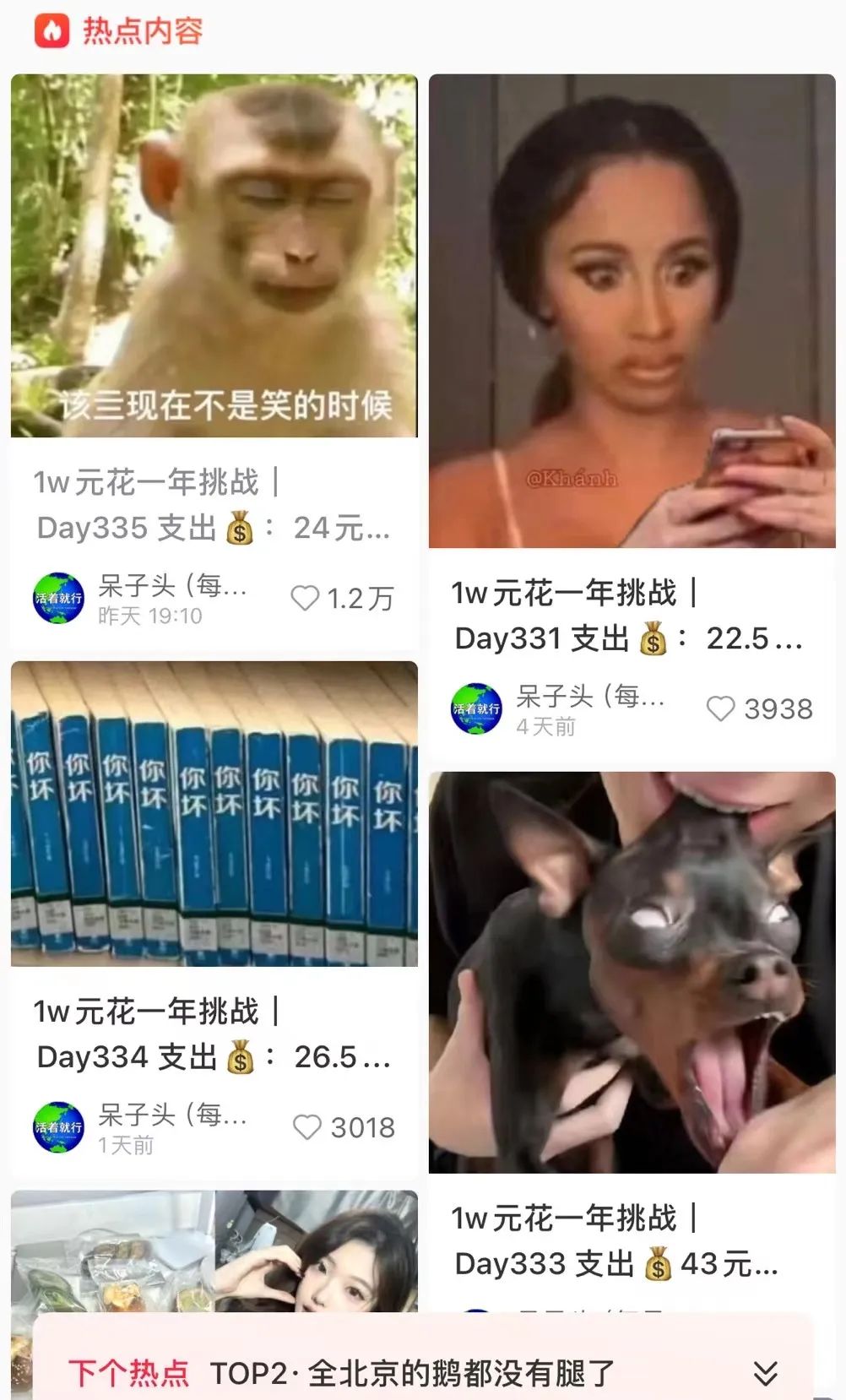The image size is (846, 1400).
Task: Like the Day335 post with 1.2万 likes
Action: [305, 599]
